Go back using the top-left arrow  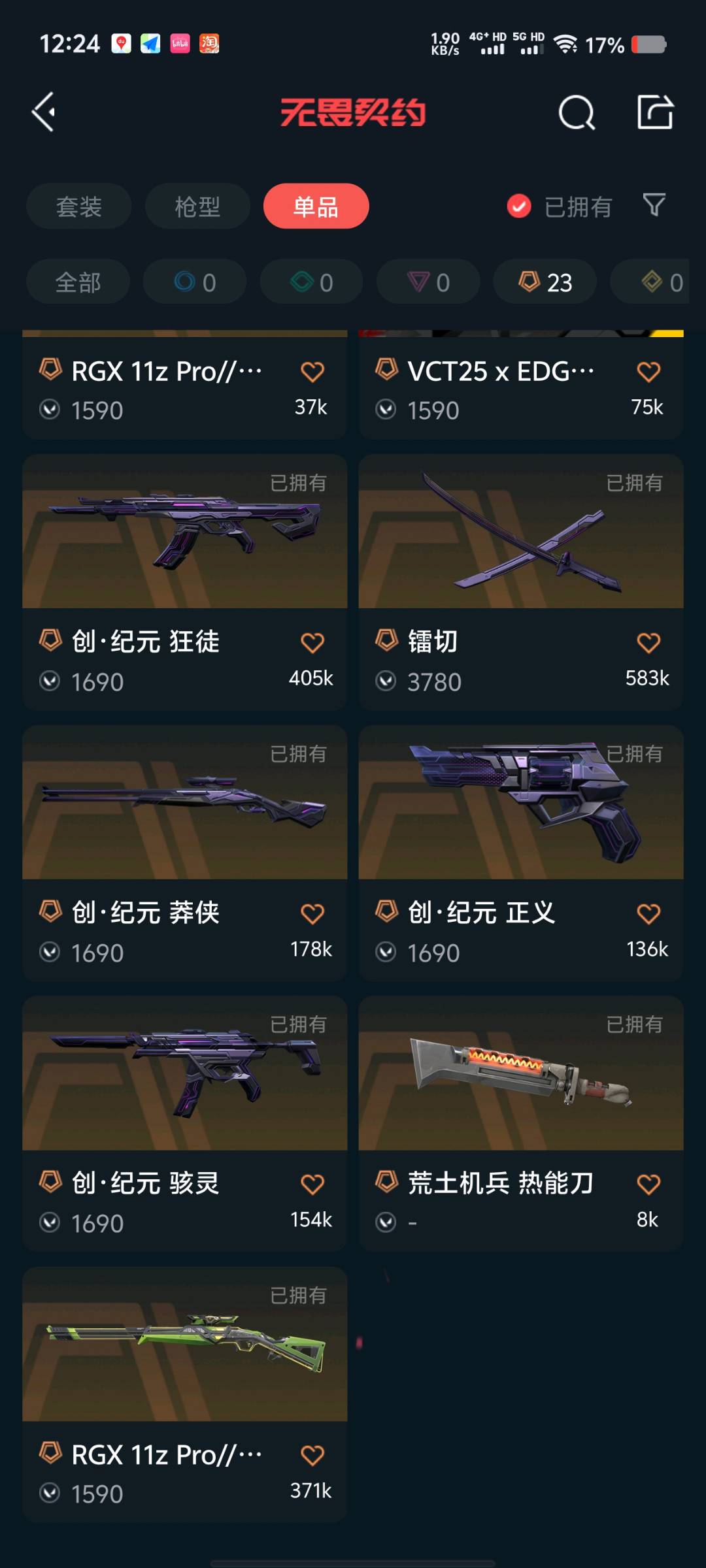[43, 112]
